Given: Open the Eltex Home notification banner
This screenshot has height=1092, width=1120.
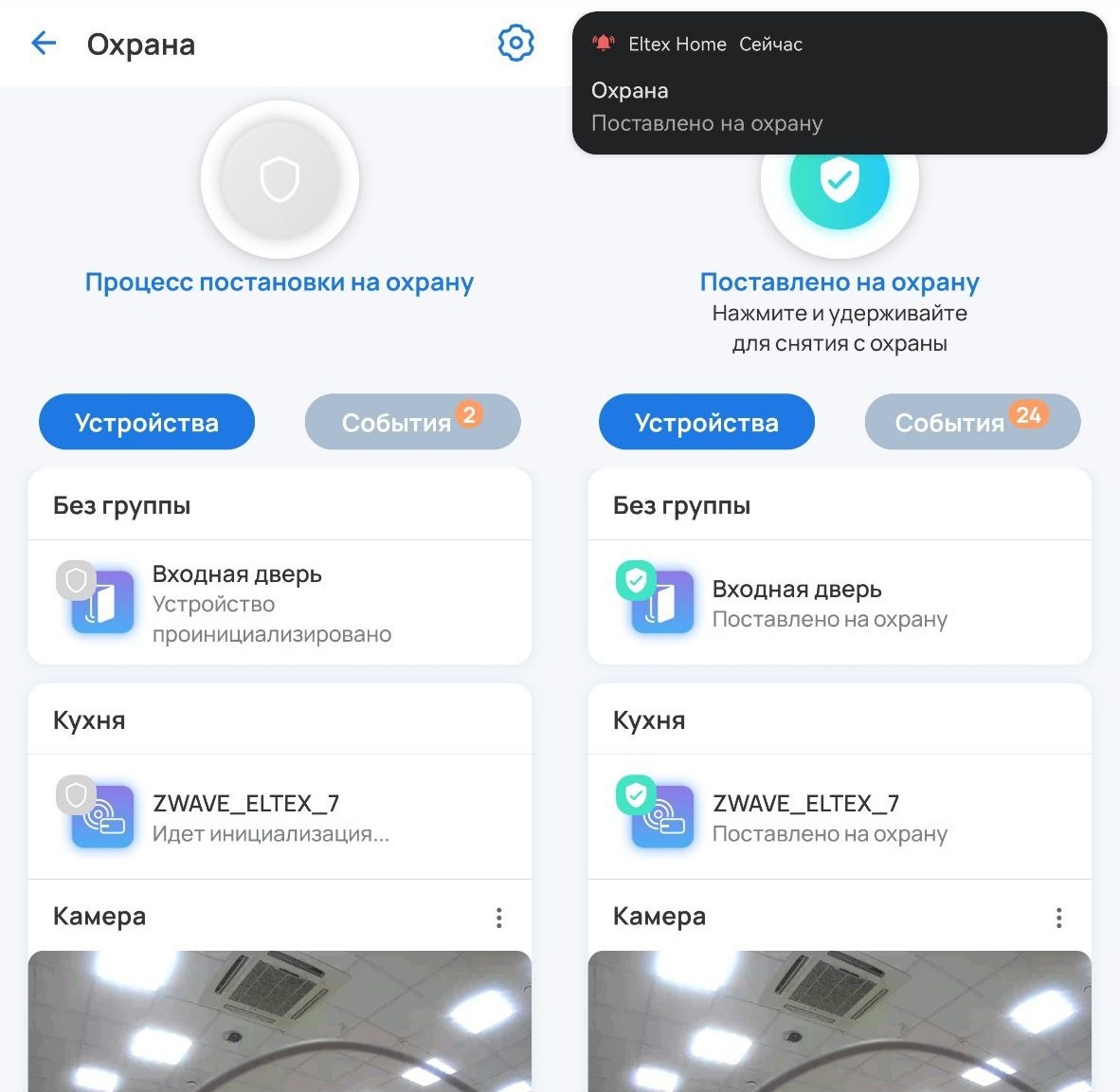Looking at the screenshot, I should coord(839,83).
